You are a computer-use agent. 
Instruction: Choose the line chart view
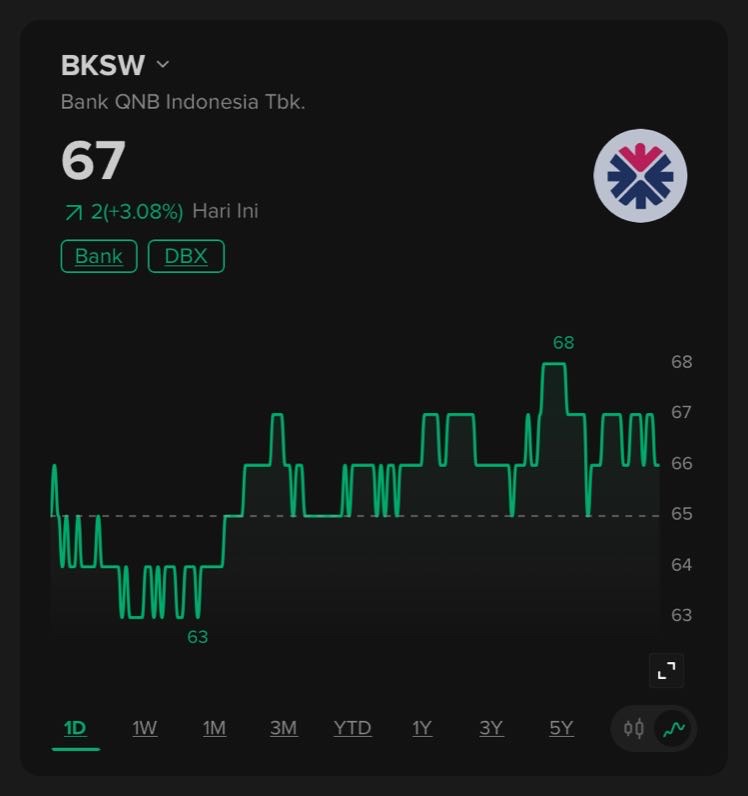pyautogui.click(x=674, y=729)
